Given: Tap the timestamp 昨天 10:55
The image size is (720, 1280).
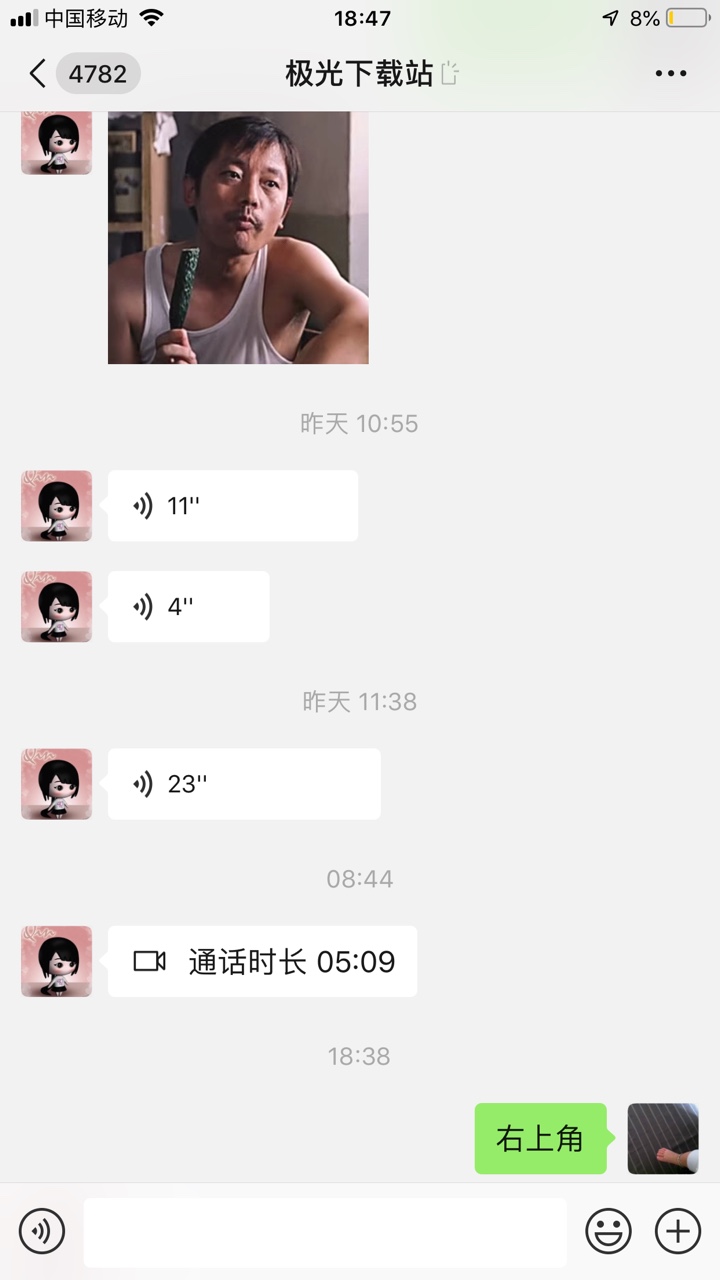Looking at the screenshot, I should point(359,423).
